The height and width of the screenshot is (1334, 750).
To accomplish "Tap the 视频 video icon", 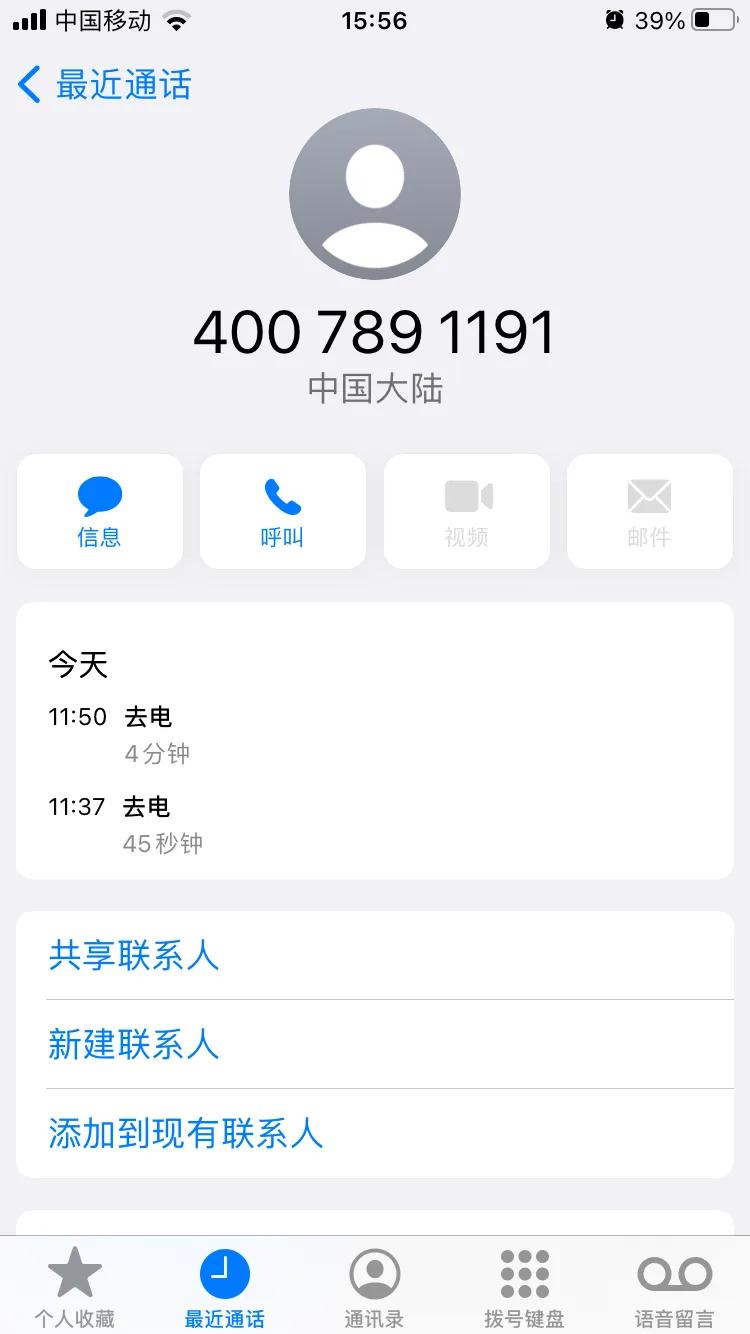I will coord(466,510).
